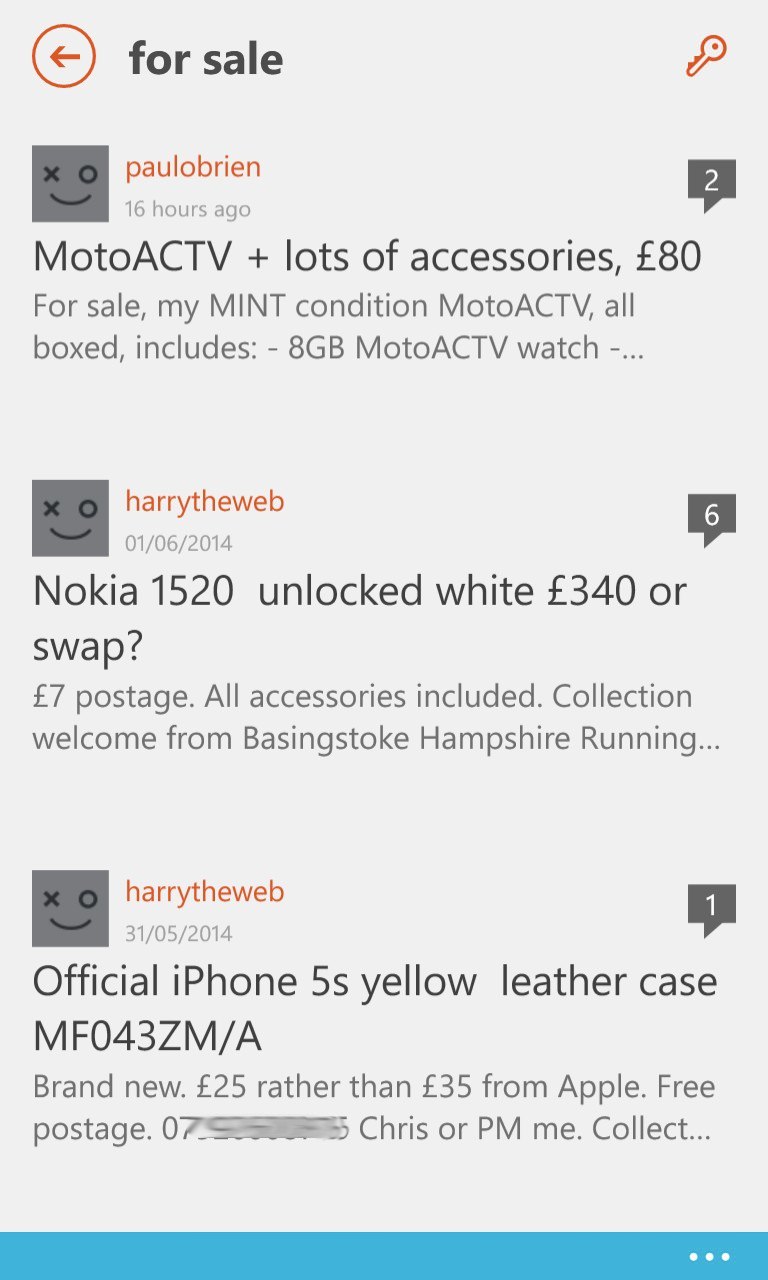Open the 6 comments on the Nokia 1520 post
The height and width of the screenshot is (1280, 768).
pyautogui.click(x=712, y=519)
